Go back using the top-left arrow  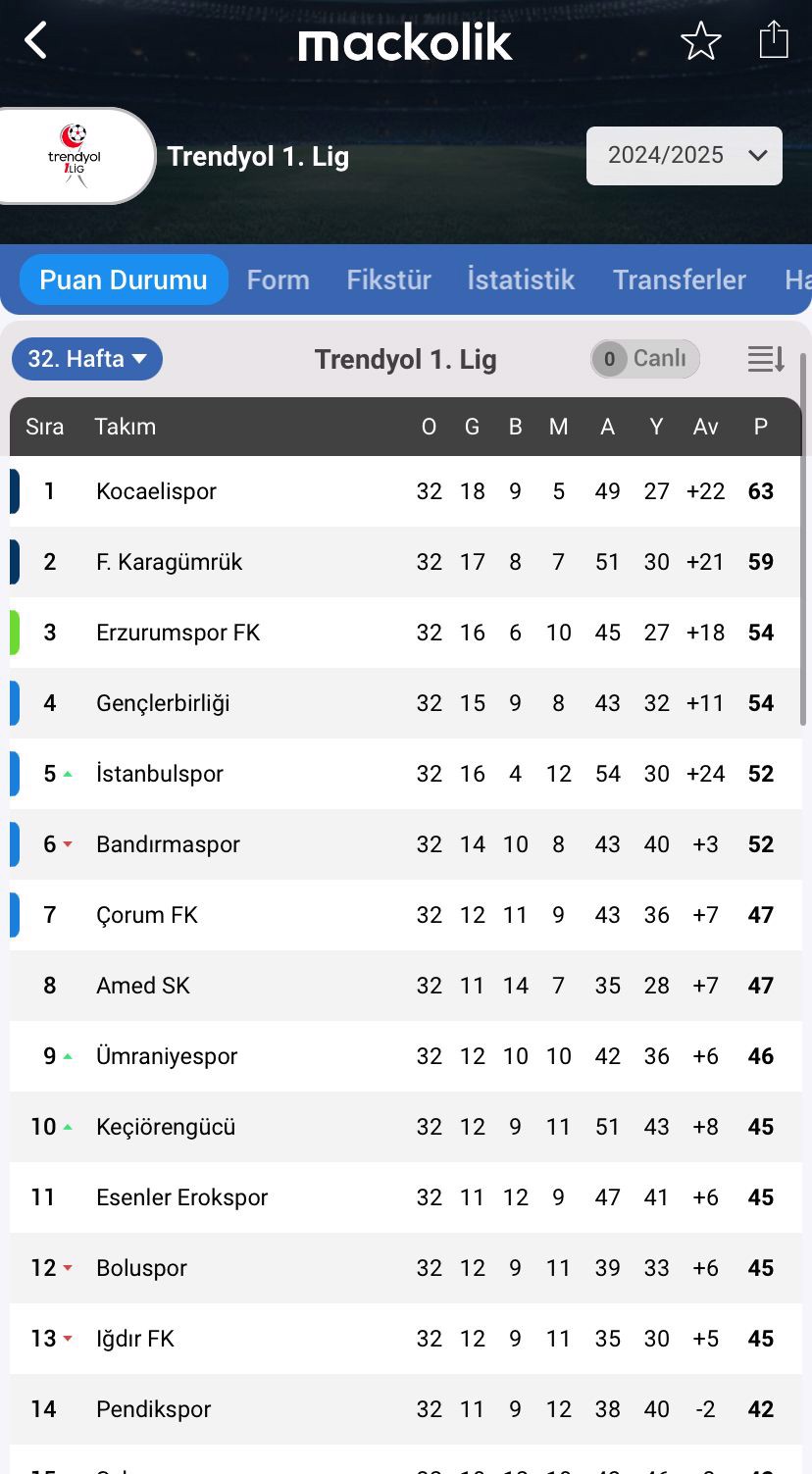click(36, 41)
